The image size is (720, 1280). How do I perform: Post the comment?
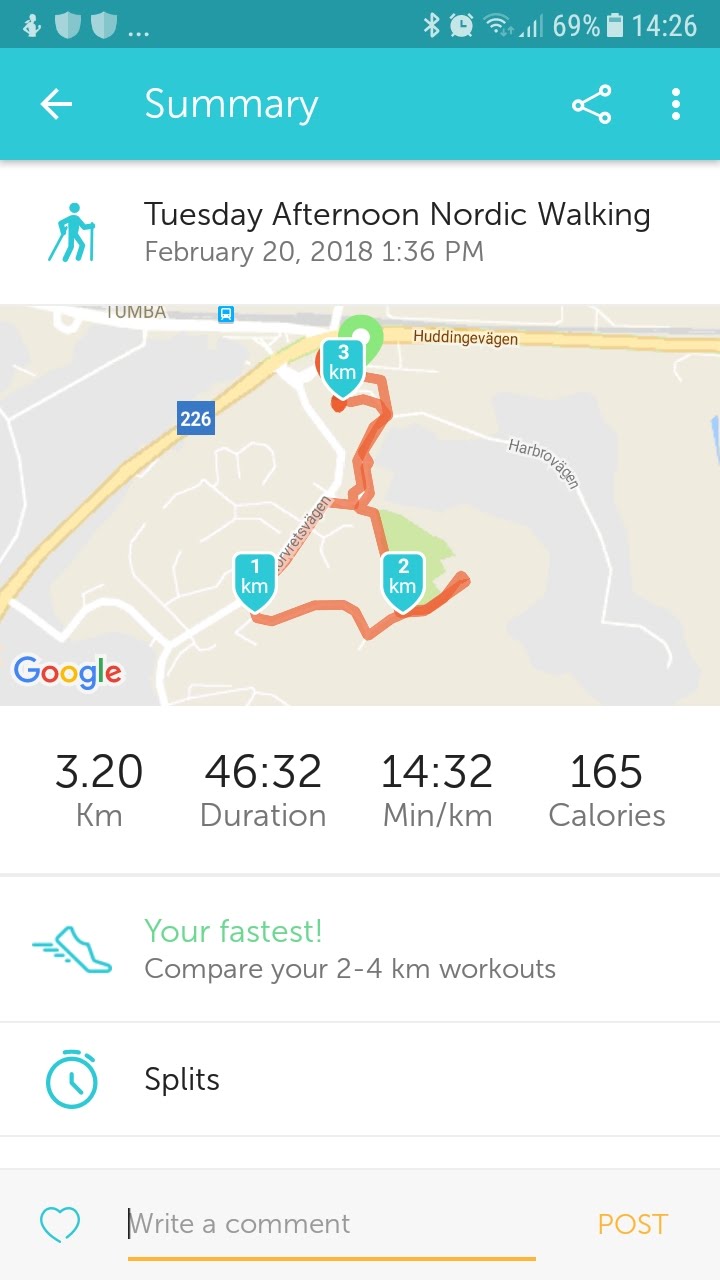click(632, 1224)
